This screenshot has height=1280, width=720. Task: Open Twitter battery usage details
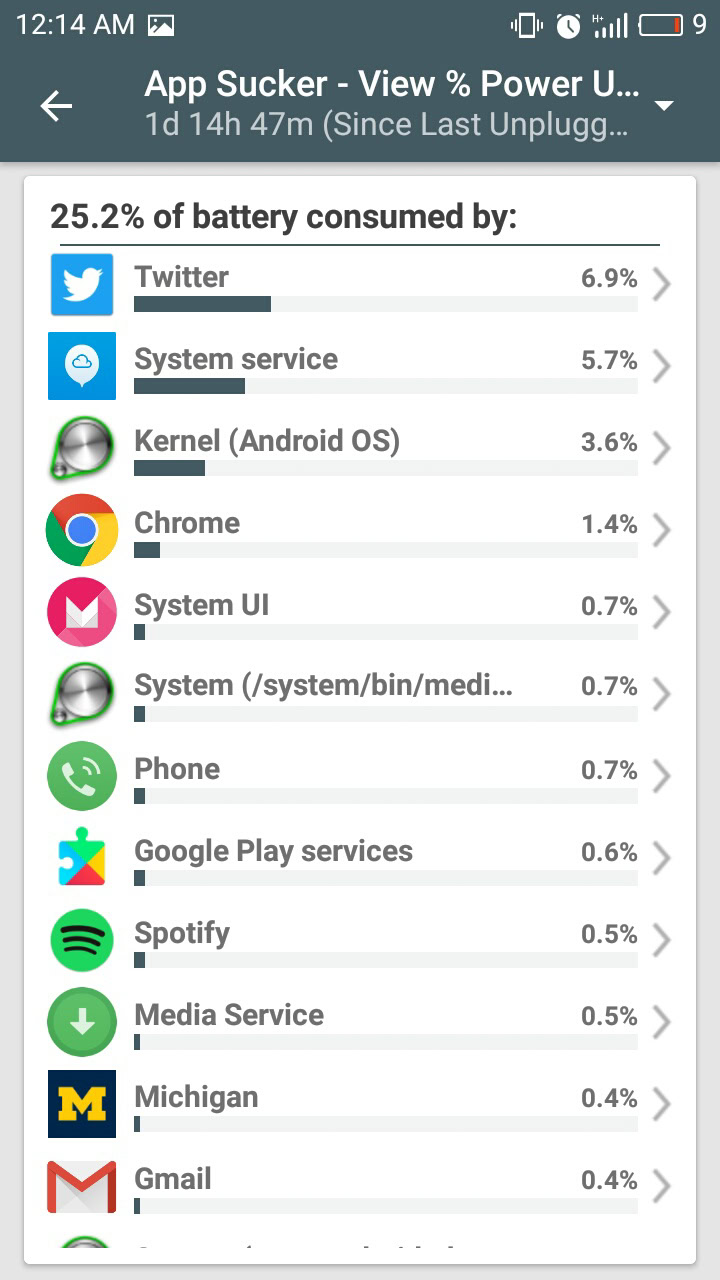click(x=360, y=285)
